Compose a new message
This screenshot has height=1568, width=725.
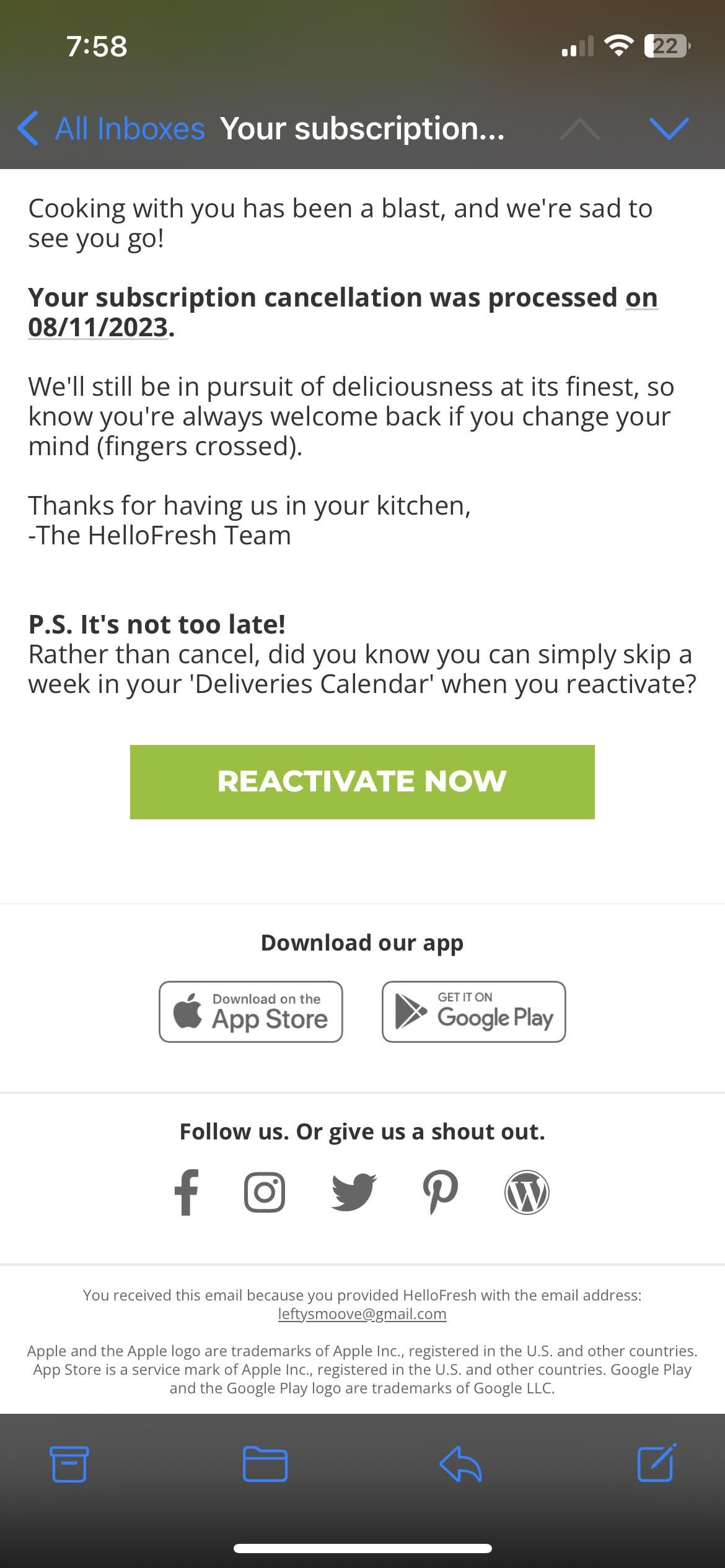(656, 1464)
